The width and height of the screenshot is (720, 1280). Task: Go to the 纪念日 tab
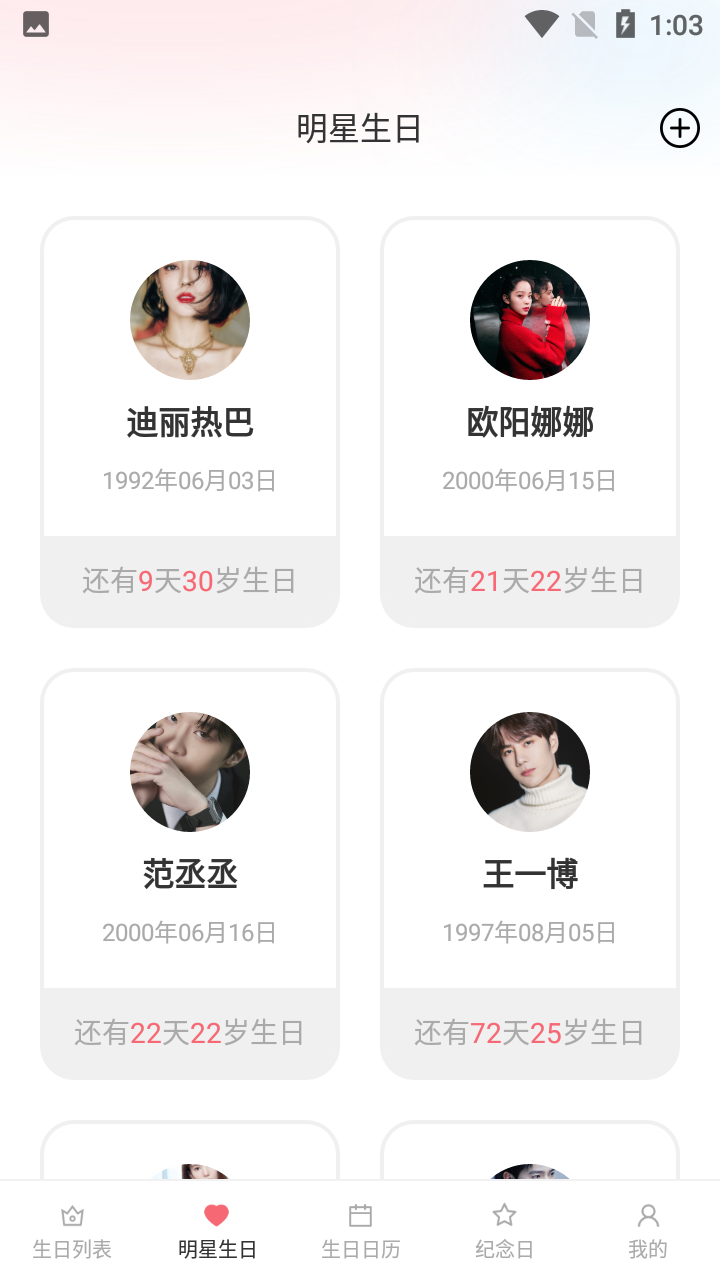504,1231
